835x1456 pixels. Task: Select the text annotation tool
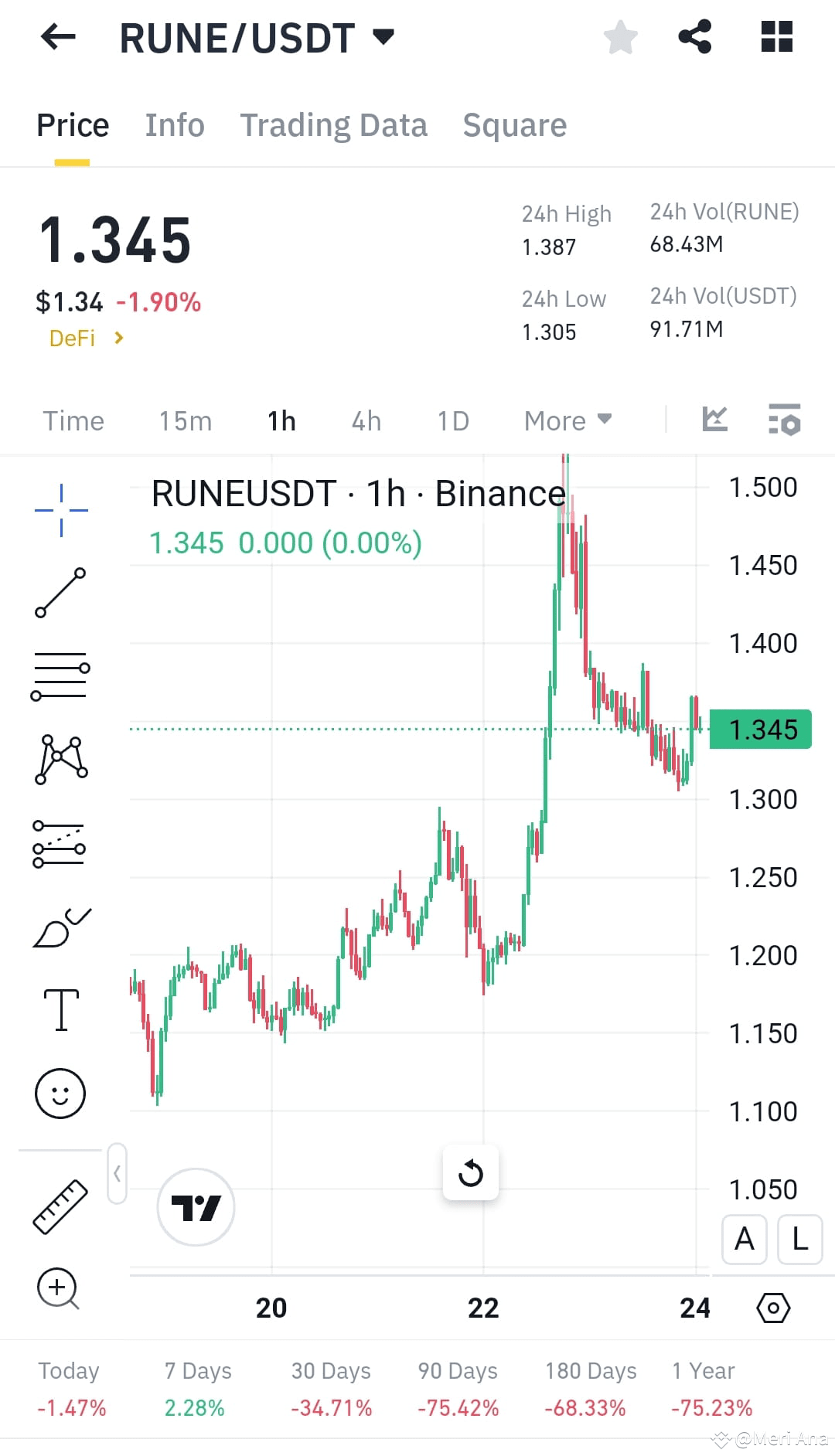[x=60, y=1009]
